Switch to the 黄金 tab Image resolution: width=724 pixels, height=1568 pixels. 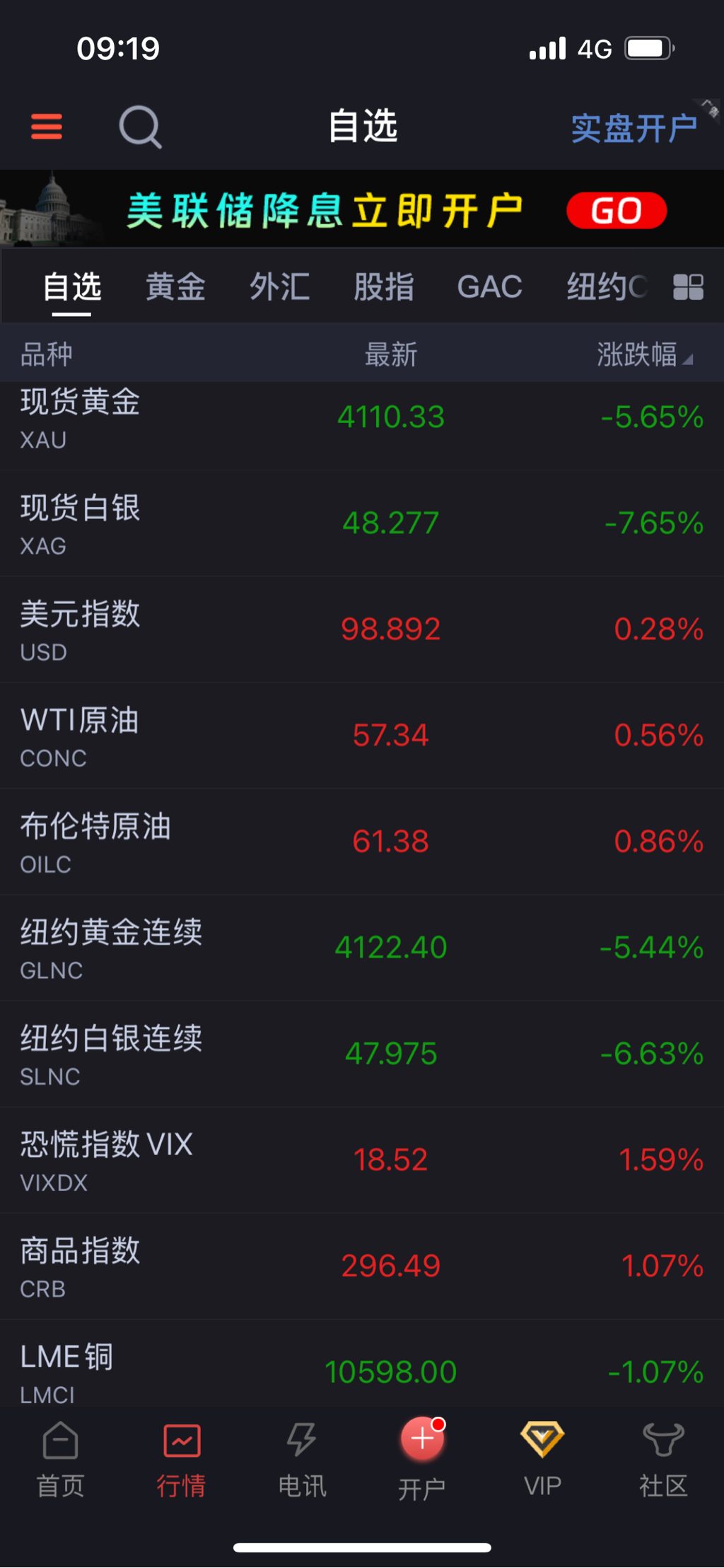(x=175, y=287)
